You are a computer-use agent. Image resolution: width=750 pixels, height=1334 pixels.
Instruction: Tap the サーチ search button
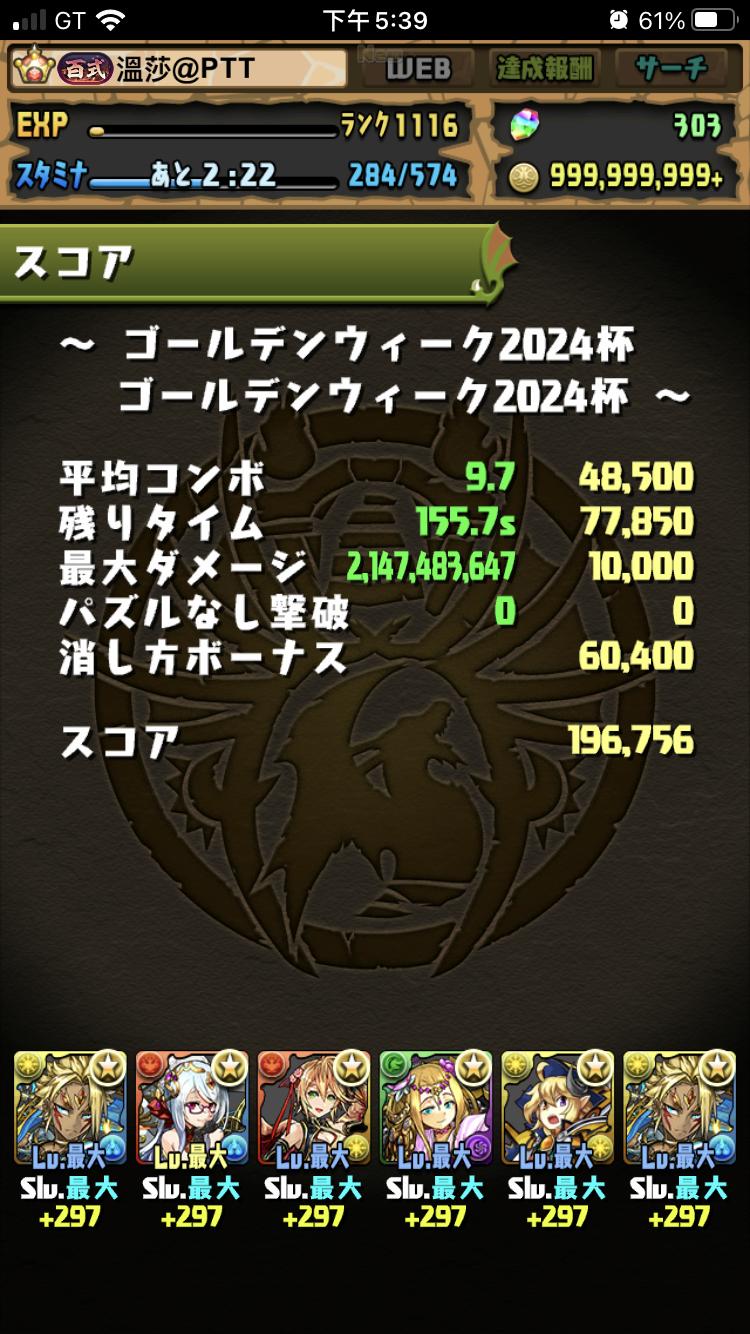click(672, 69)
